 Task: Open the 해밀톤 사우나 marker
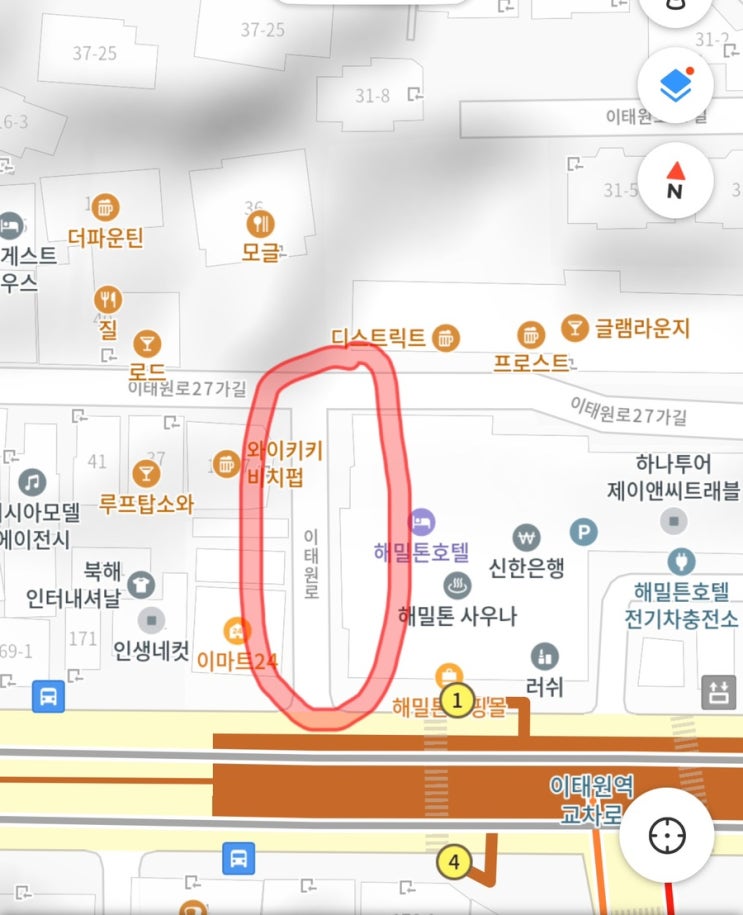coord(457,585)
